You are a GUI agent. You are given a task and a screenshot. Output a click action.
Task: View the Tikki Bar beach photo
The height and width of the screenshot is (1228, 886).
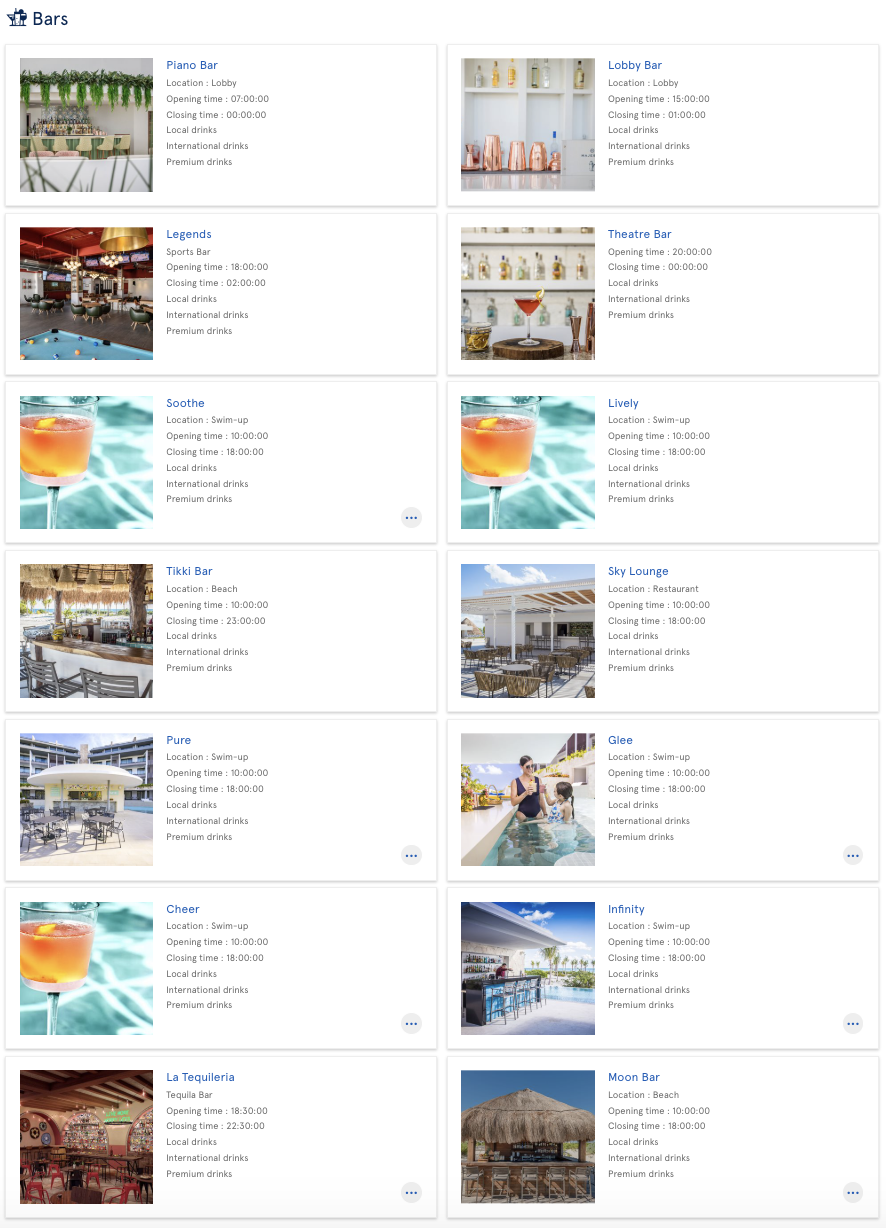coord(86,631)
